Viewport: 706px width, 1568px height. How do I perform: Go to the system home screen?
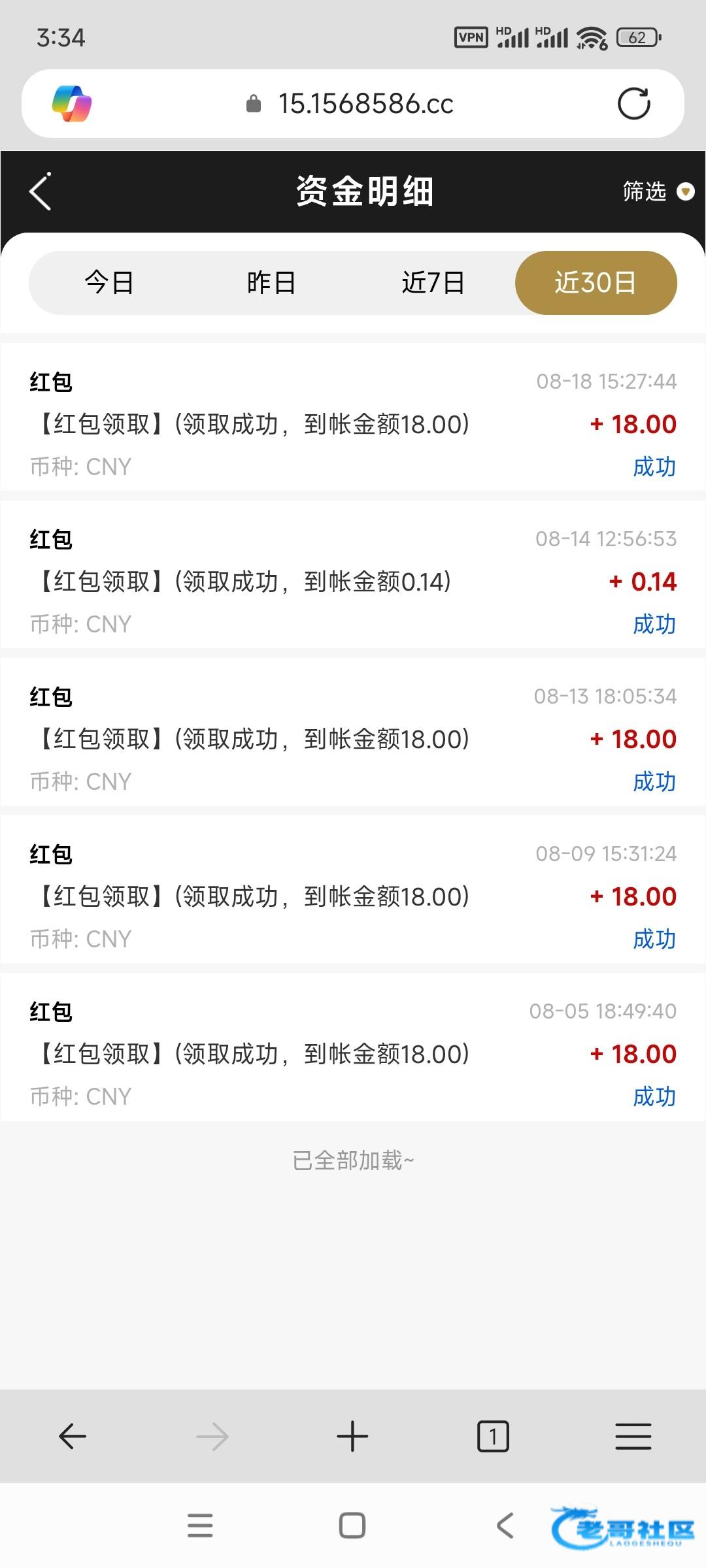pos(352,1526)
